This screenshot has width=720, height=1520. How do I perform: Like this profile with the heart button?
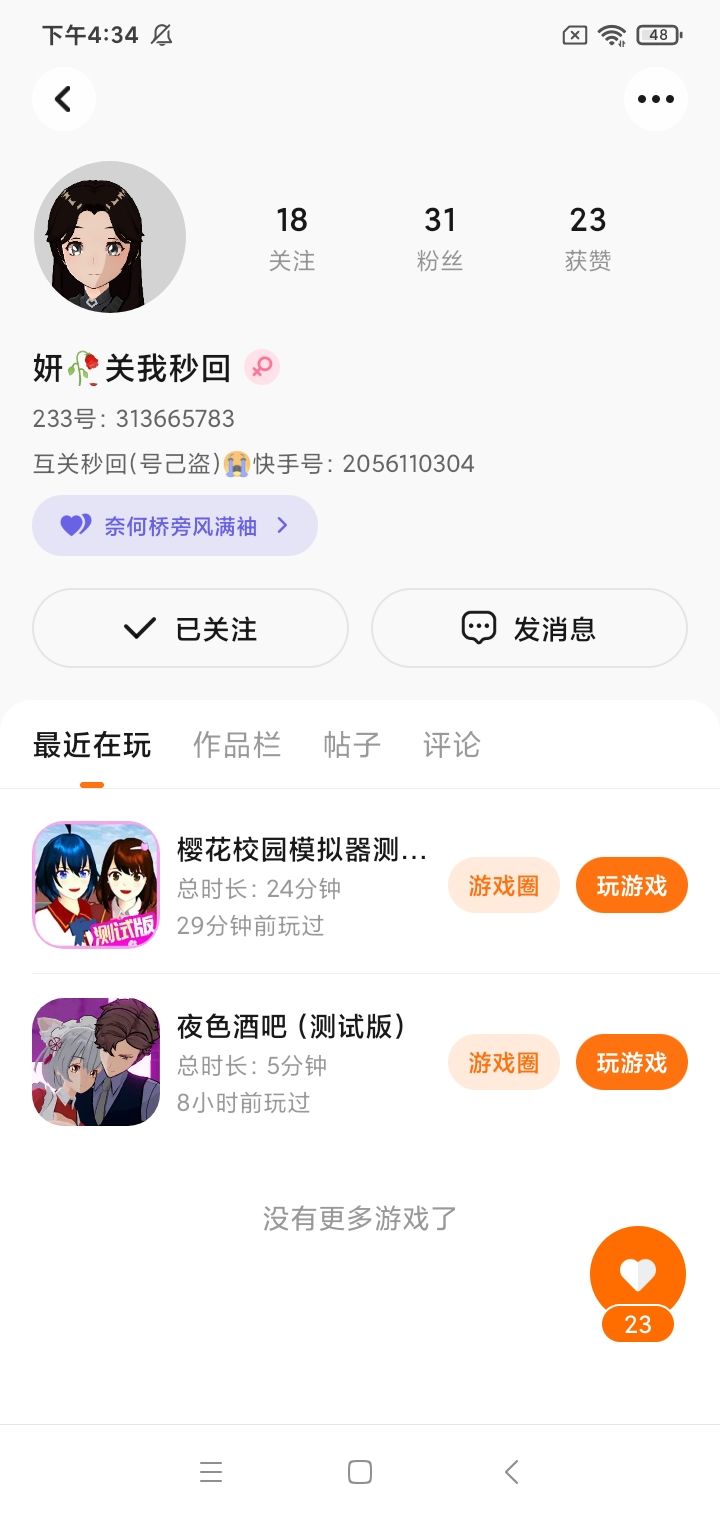[x=638, y=1274]
